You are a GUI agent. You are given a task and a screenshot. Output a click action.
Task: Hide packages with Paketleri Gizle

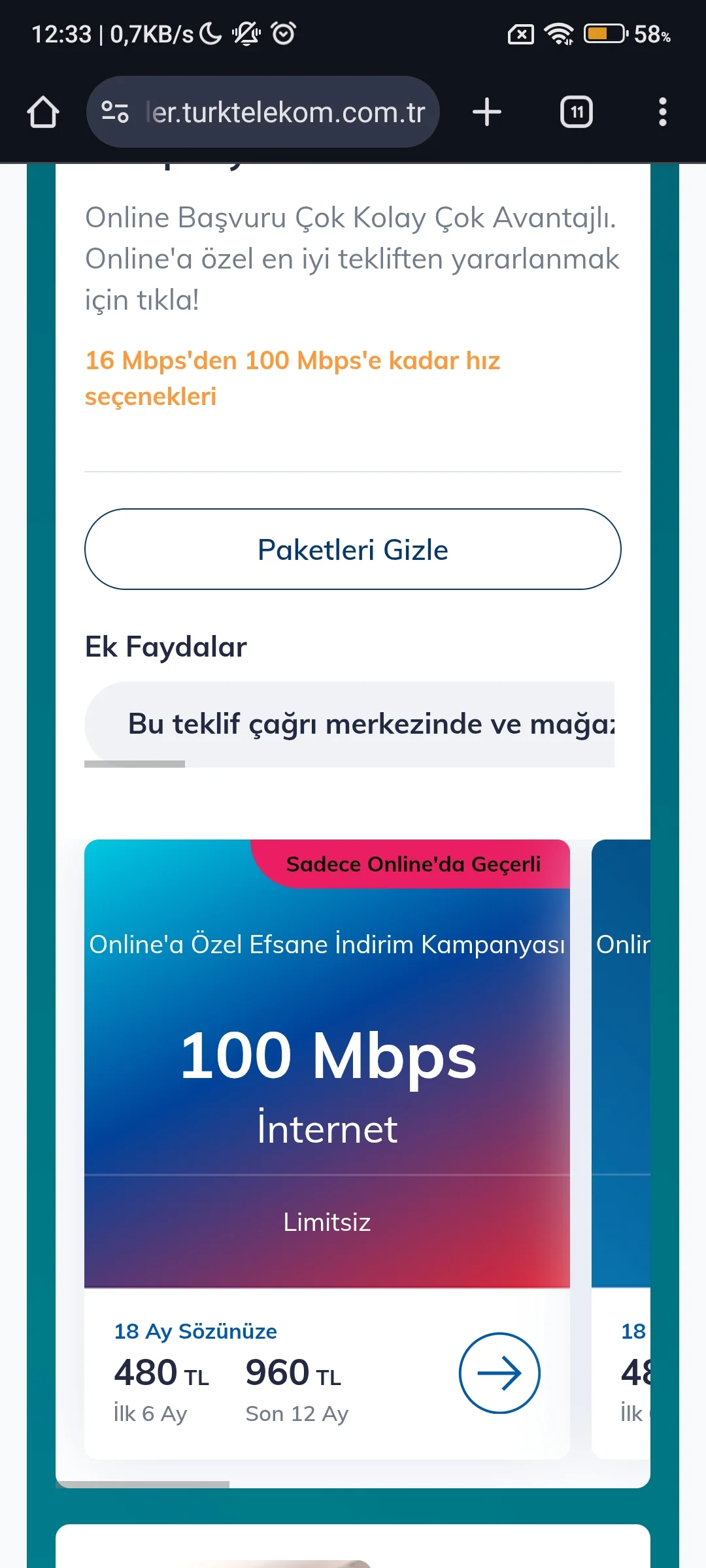[x=353, y=549]
